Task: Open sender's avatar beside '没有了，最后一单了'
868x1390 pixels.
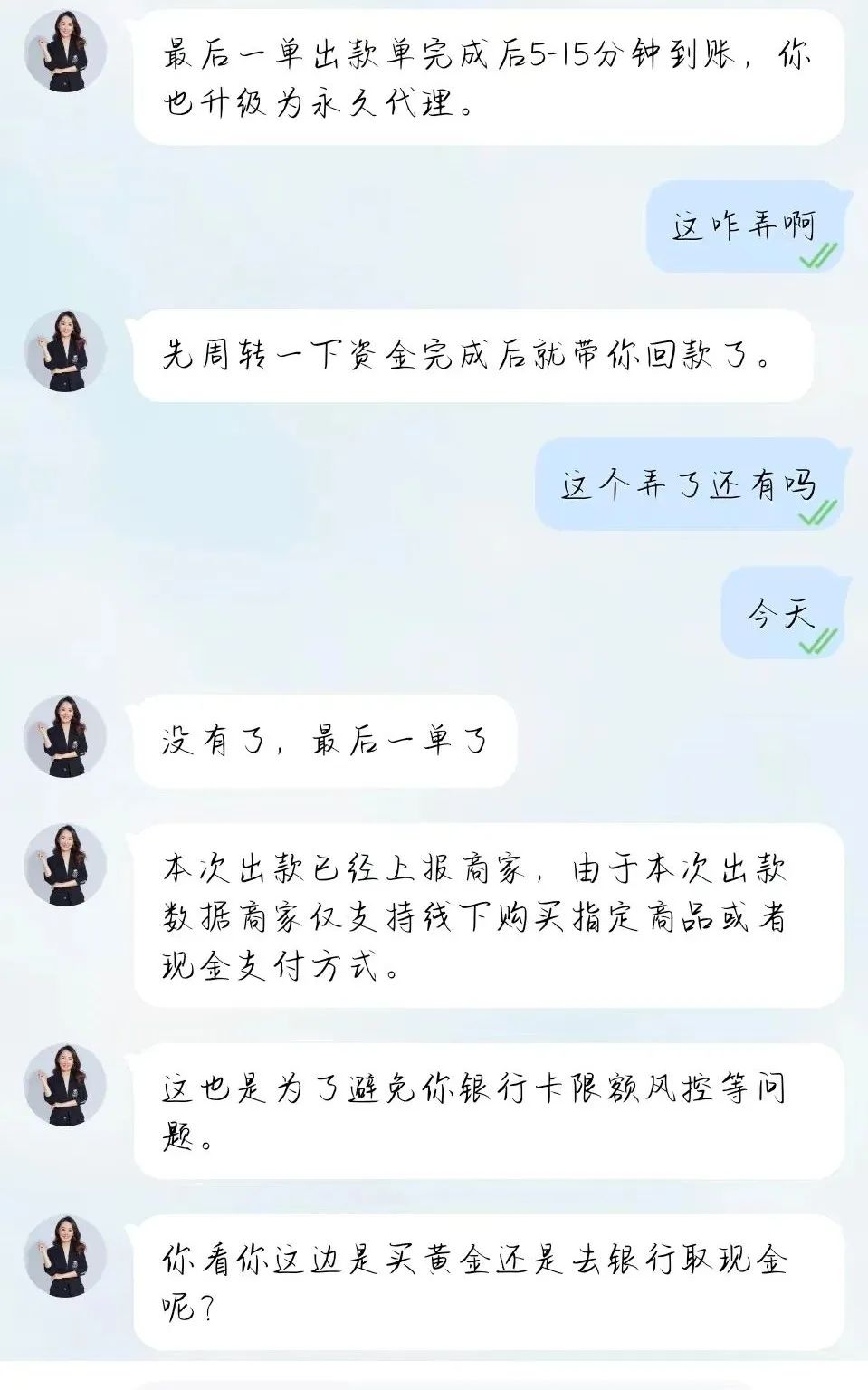Action: click(65, 736)
